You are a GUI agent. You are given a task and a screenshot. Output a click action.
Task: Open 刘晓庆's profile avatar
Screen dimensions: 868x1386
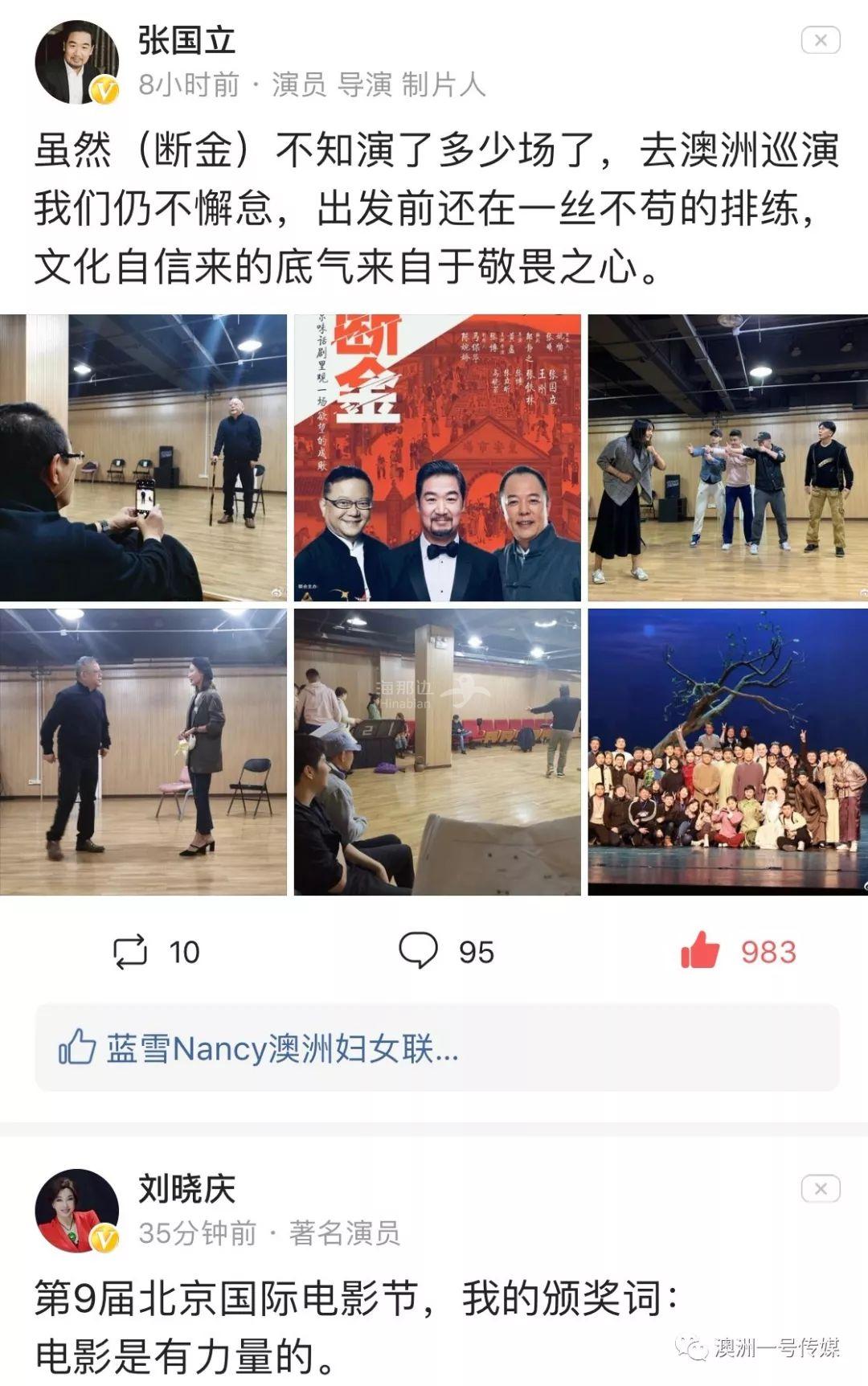[76, 1211]
